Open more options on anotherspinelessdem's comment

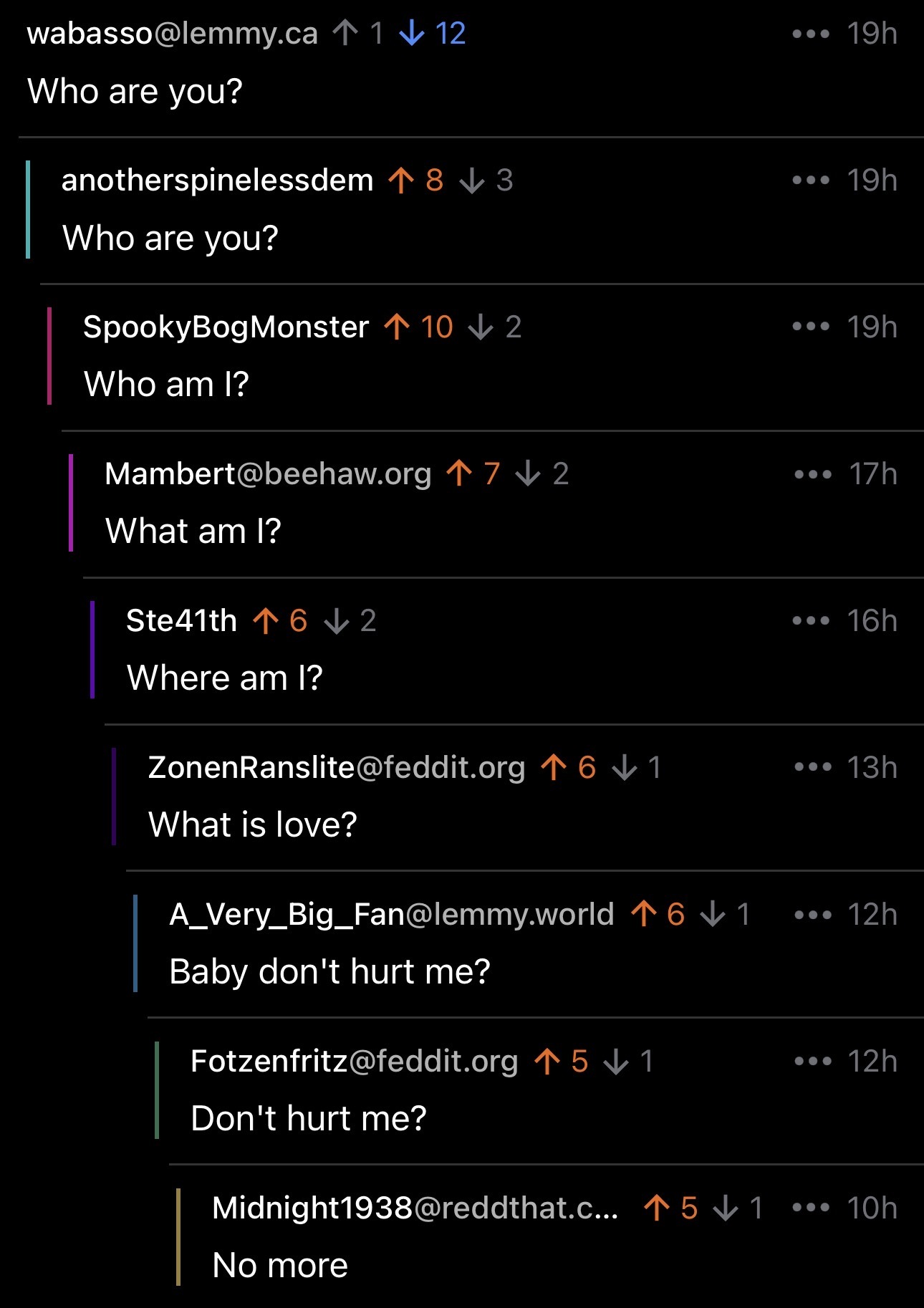[x=811, y=181]
